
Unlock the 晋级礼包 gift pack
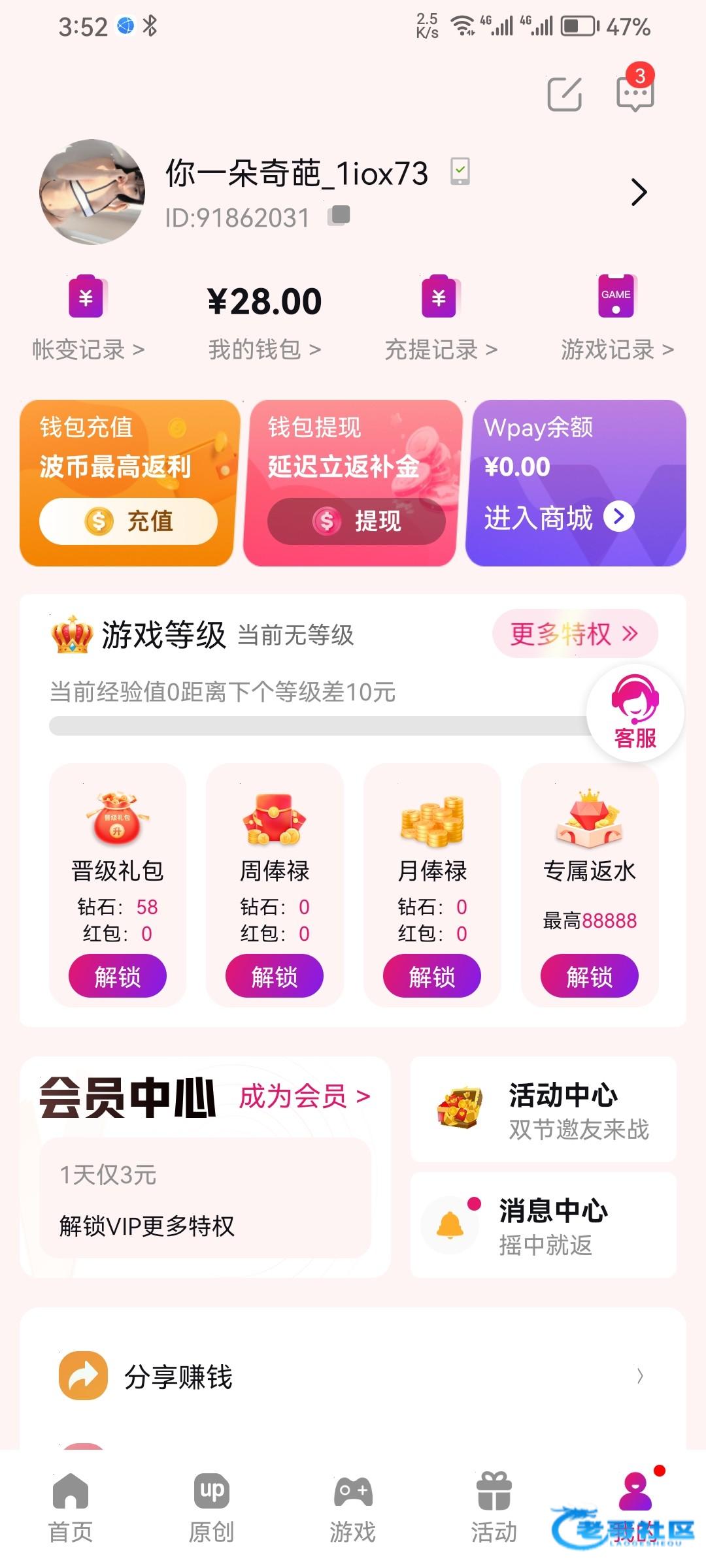point(118,976)
